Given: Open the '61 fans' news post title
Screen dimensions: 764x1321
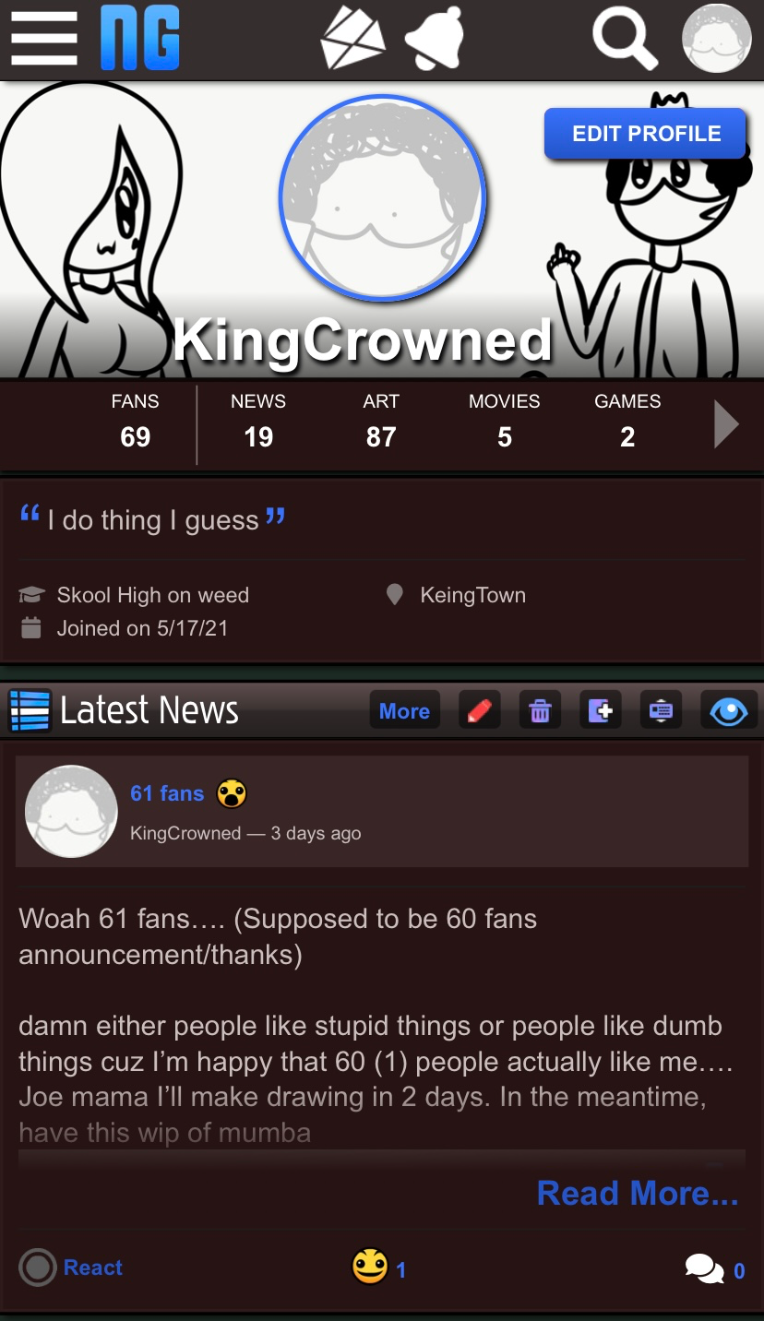Looking at the screenshot, I should (167, 794).
